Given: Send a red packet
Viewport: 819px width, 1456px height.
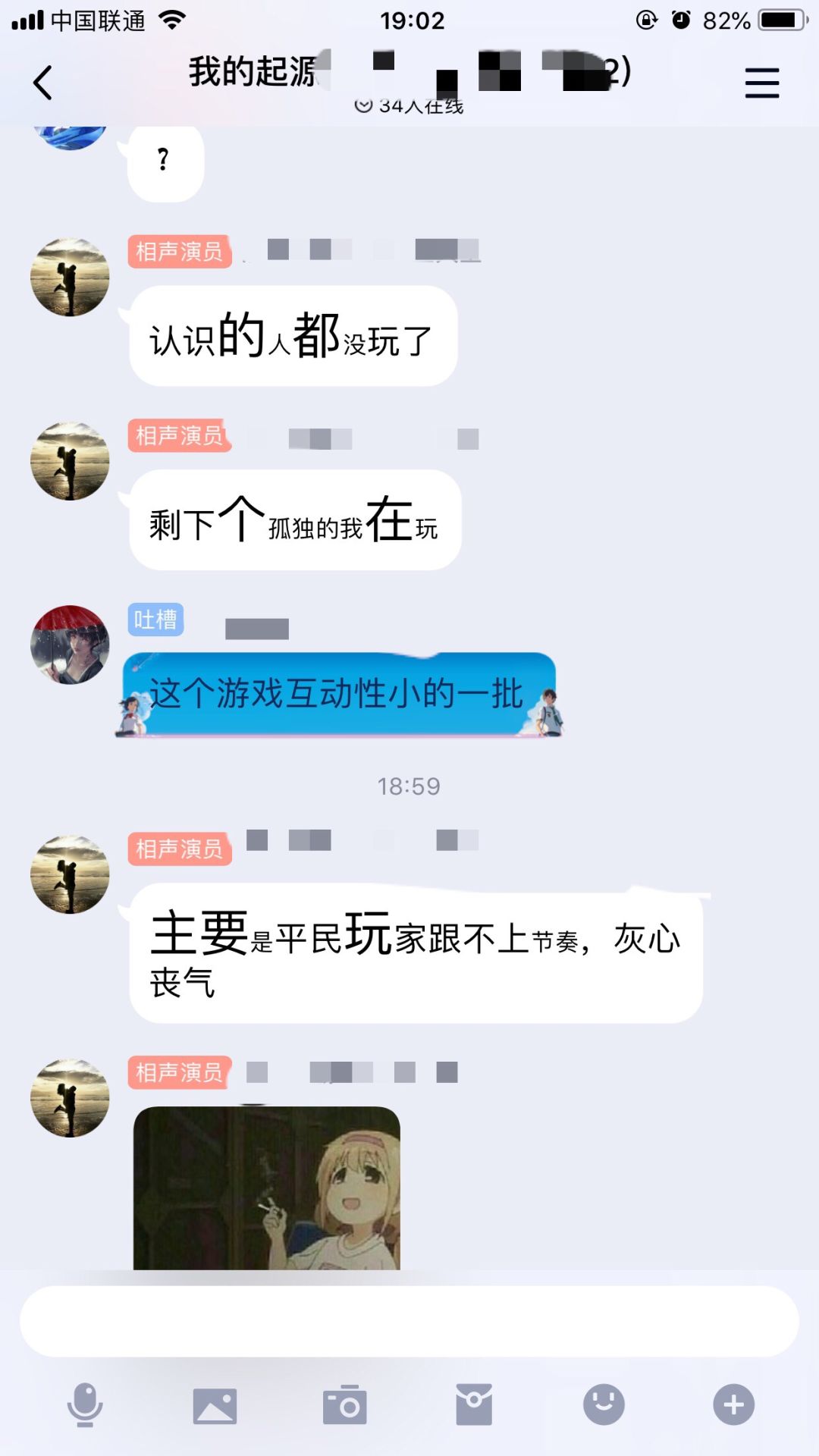Looking at the screenshot, I should point(474,1404).
